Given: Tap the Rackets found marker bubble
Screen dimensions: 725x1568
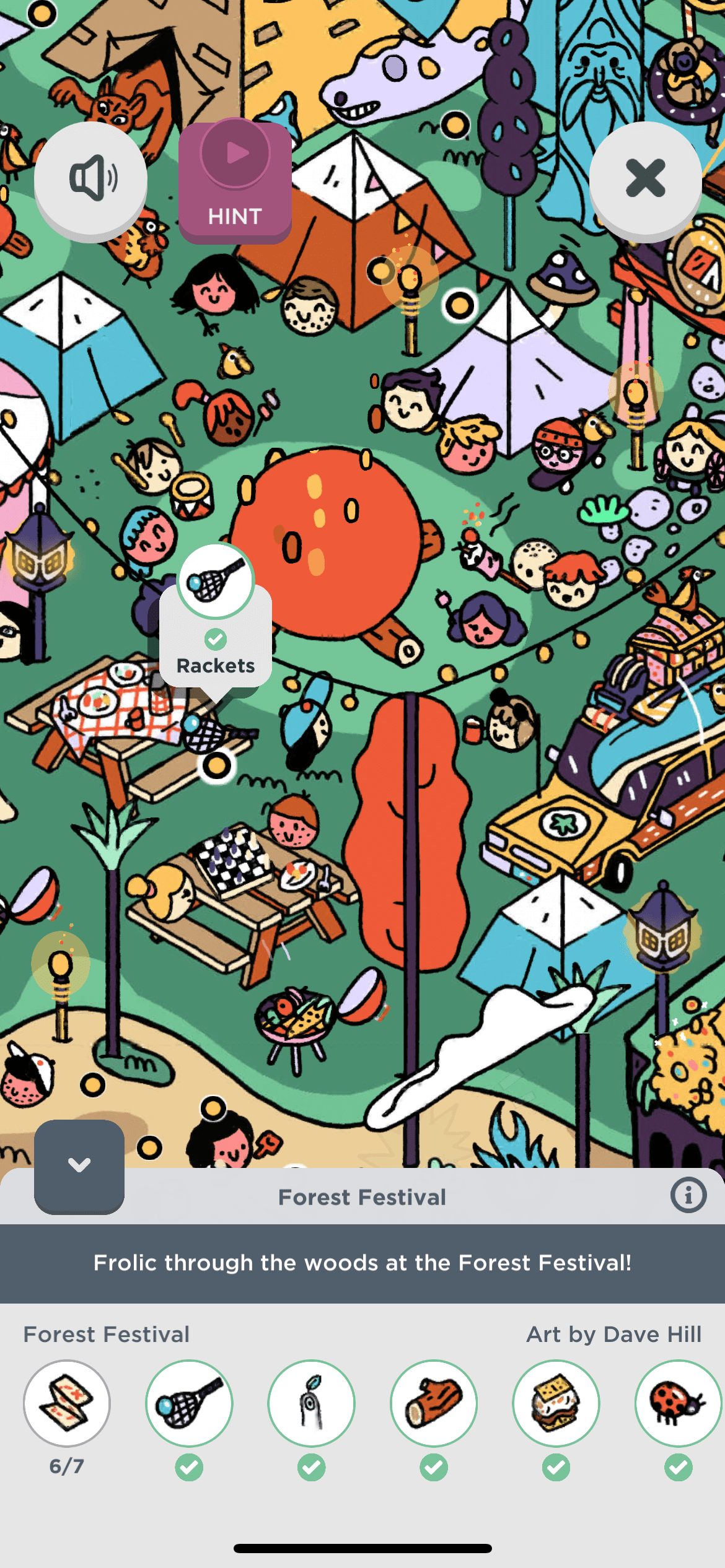Looking at the screenshot, I should [216, 619].
